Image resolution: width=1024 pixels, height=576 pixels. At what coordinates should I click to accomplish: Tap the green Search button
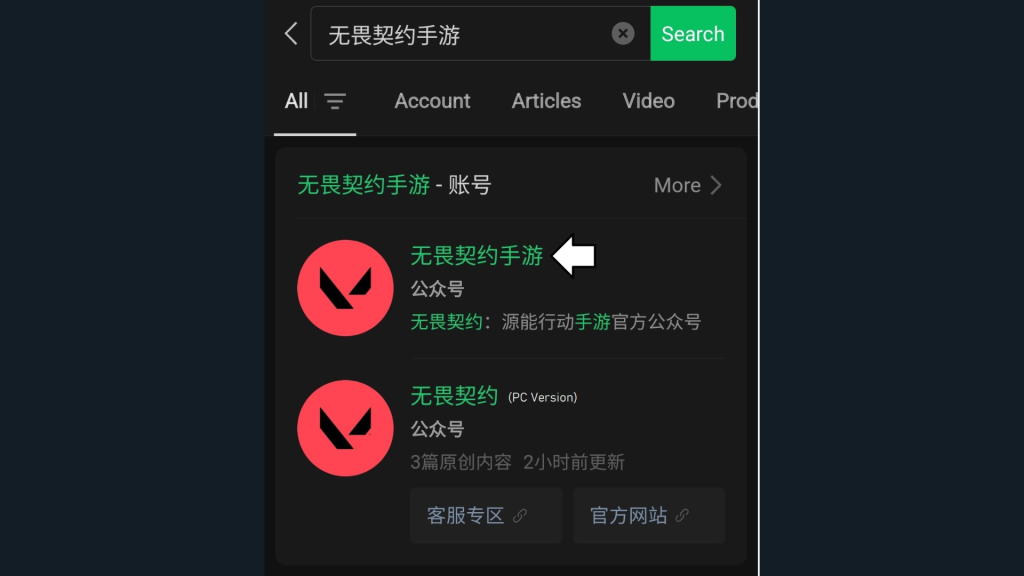(692, 34)
